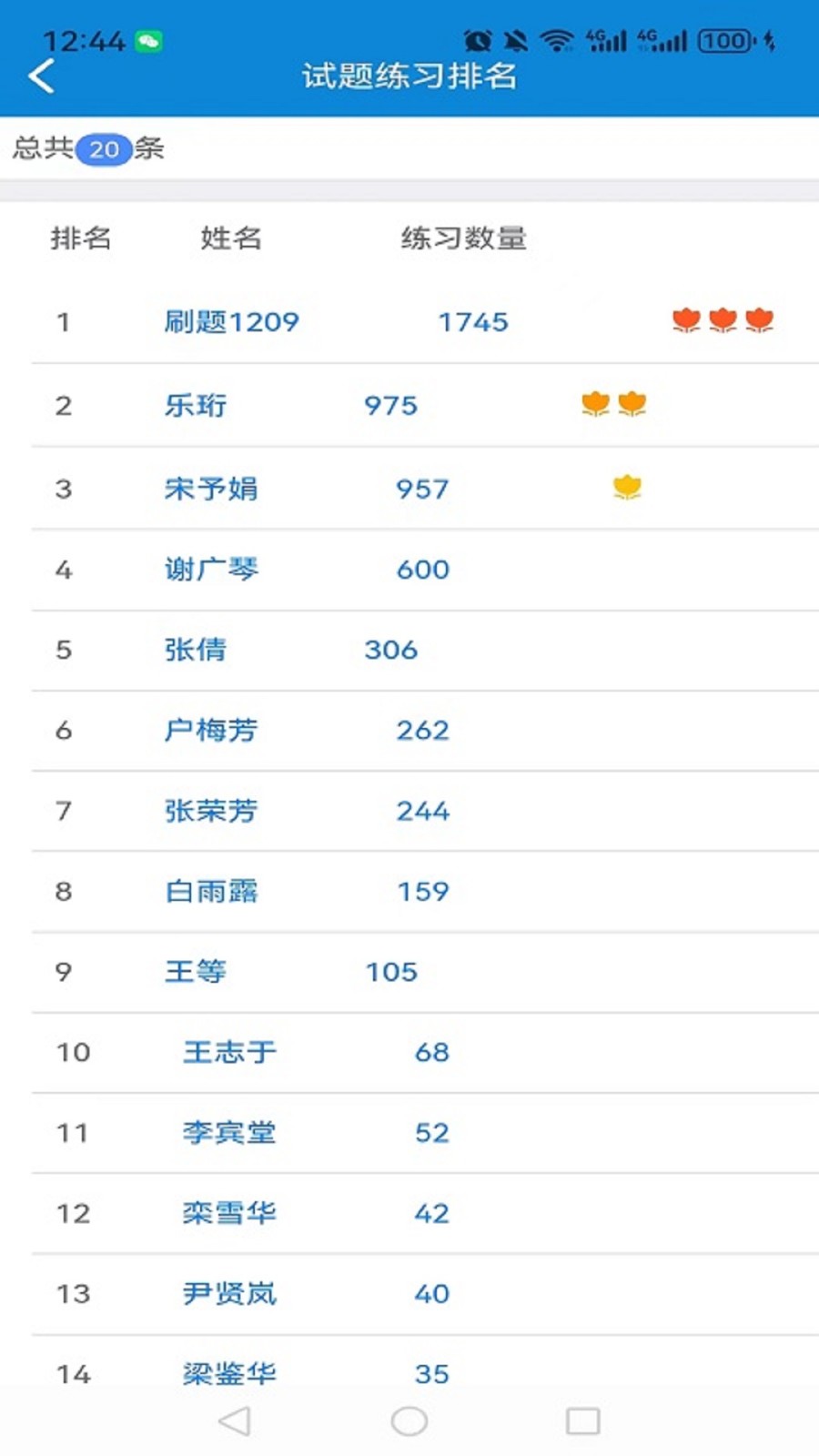Viewport: 819px width, 1456px height.
Task: Tap the first red flower beside 刷题1209
Action: point(686,320)
